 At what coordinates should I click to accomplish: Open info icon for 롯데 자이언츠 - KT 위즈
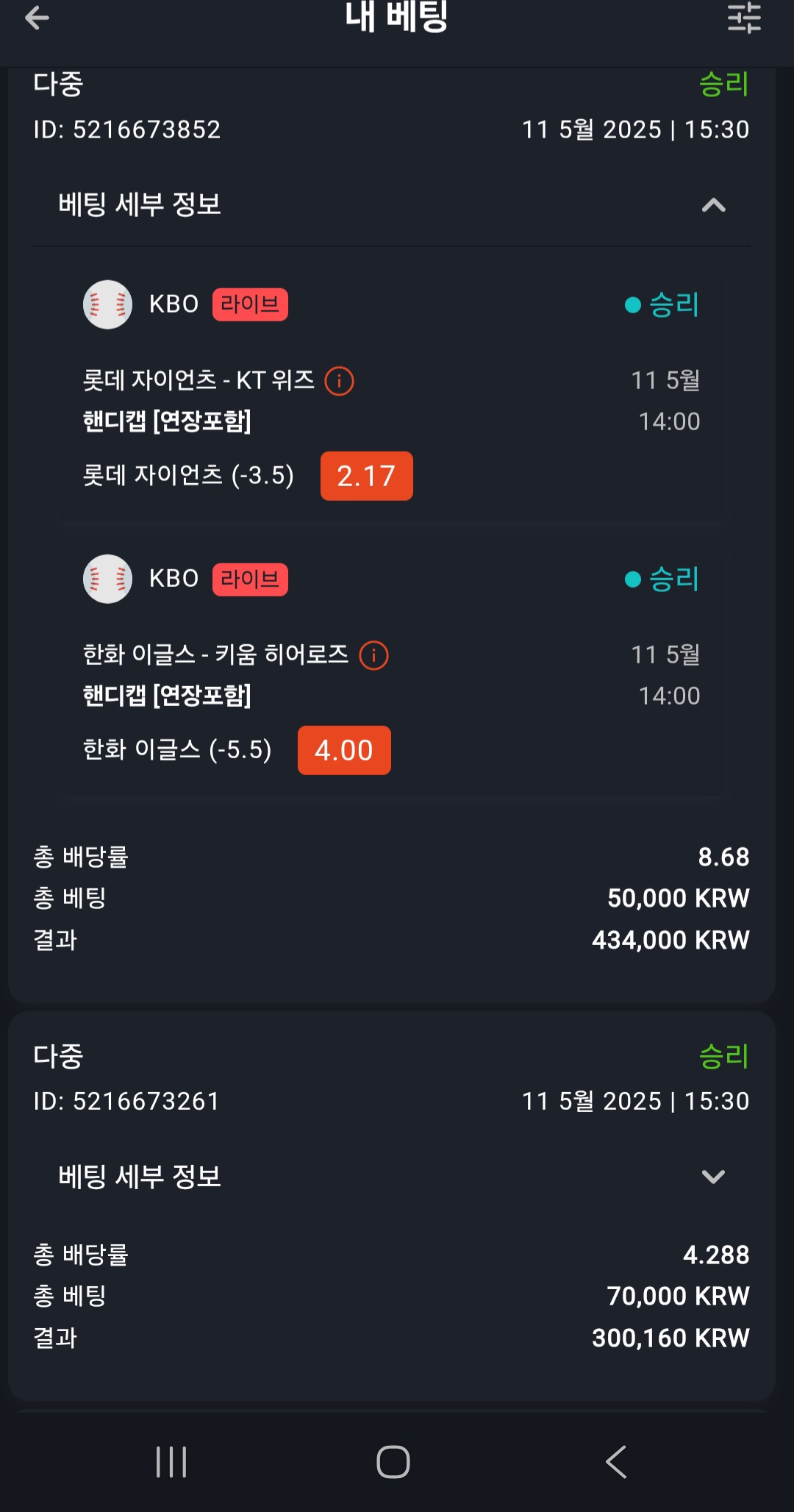pos(339,381)
